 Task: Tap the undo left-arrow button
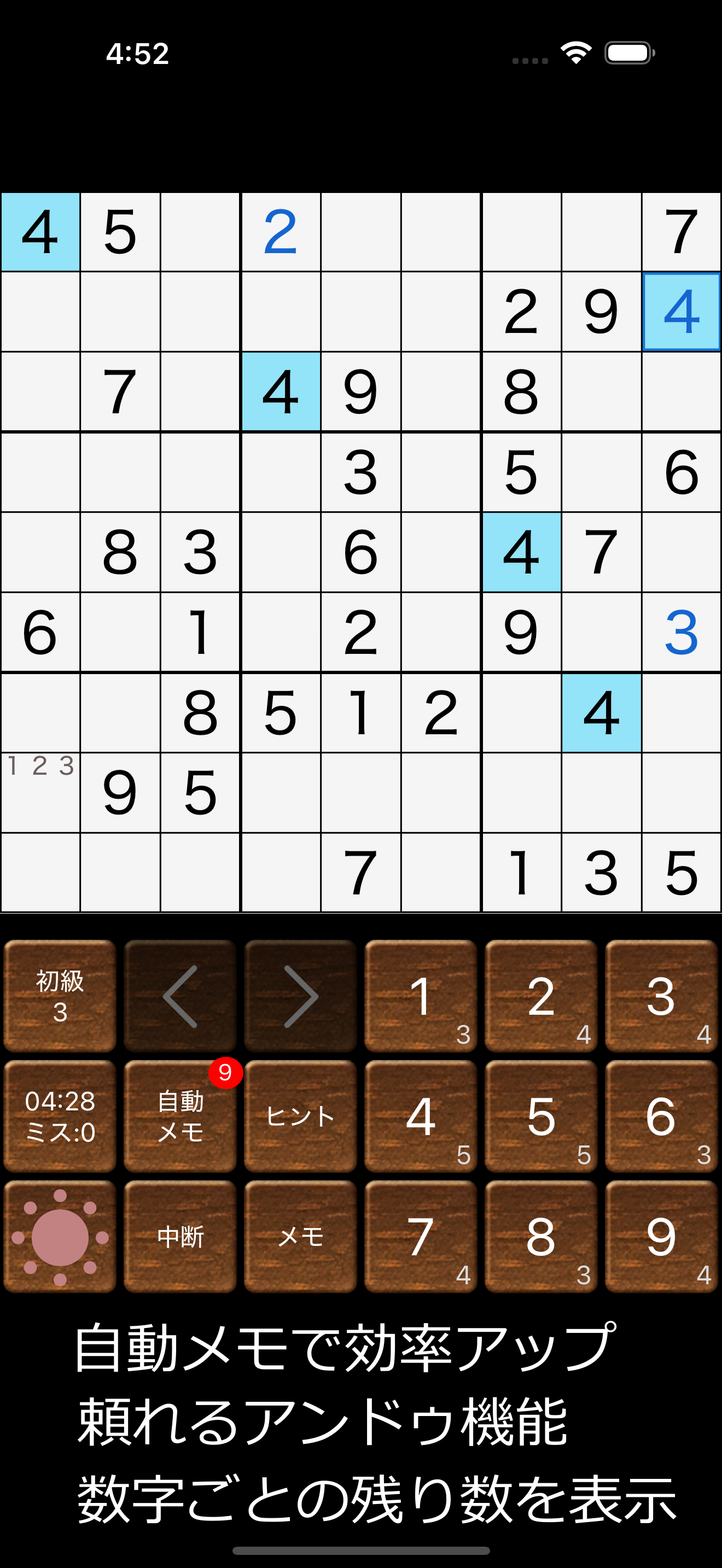tap(180, 996)
